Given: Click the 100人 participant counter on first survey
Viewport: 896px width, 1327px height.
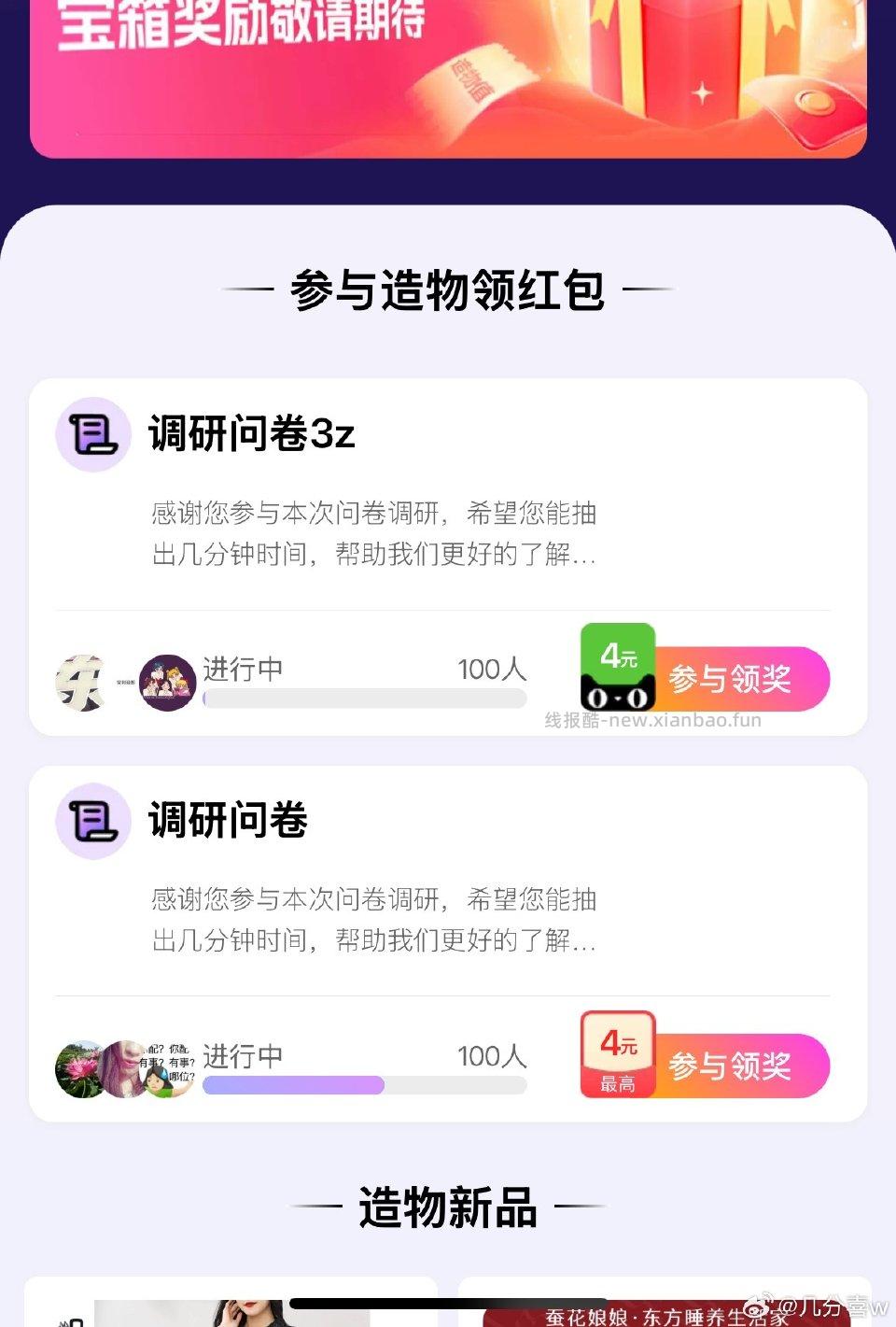Looking at the screenshot, I should pos(492,669).
